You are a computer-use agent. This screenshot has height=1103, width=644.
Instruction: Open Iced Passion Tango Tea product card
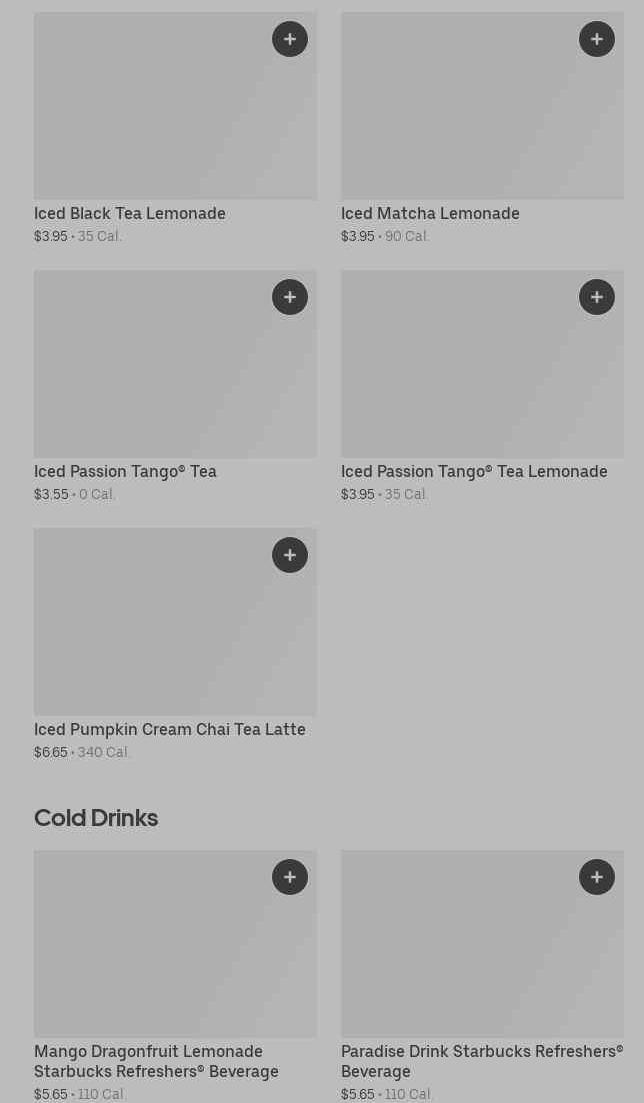tap(150, 380)
